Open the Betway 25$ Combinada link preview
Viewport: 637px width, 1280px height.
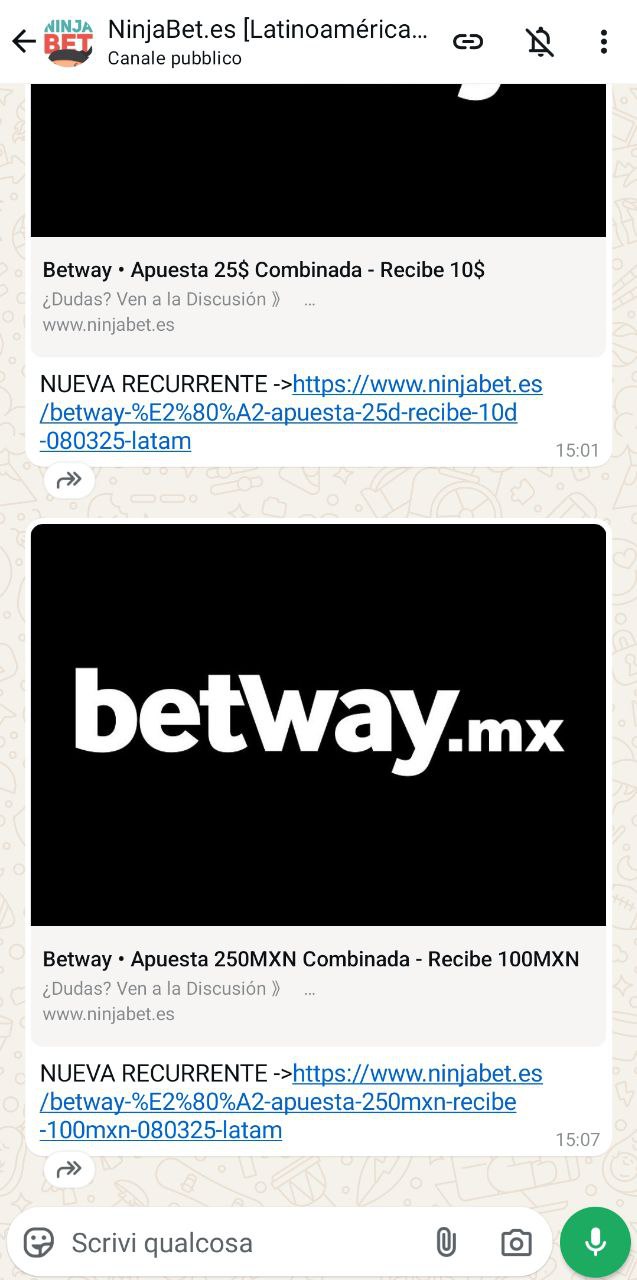pos(318,221)
